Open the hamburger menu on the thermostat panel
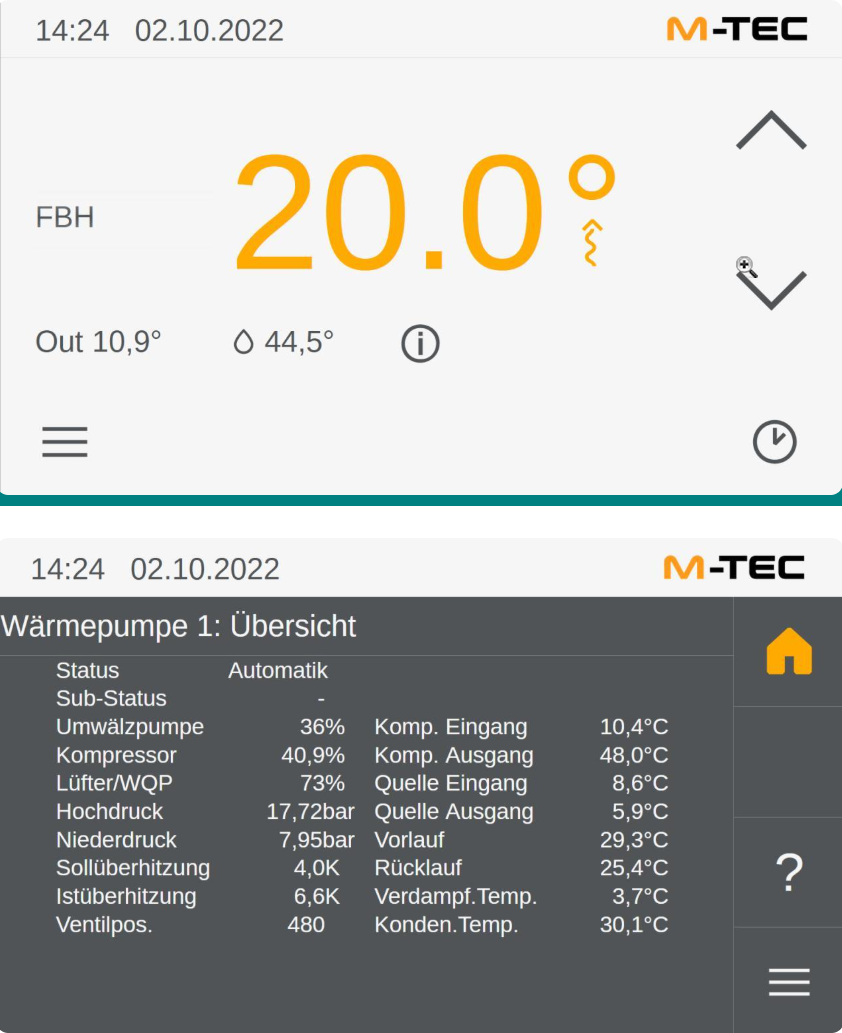The width and height of the screenshot is (842, 1033). pyautogui.click(x=65, y=441)
